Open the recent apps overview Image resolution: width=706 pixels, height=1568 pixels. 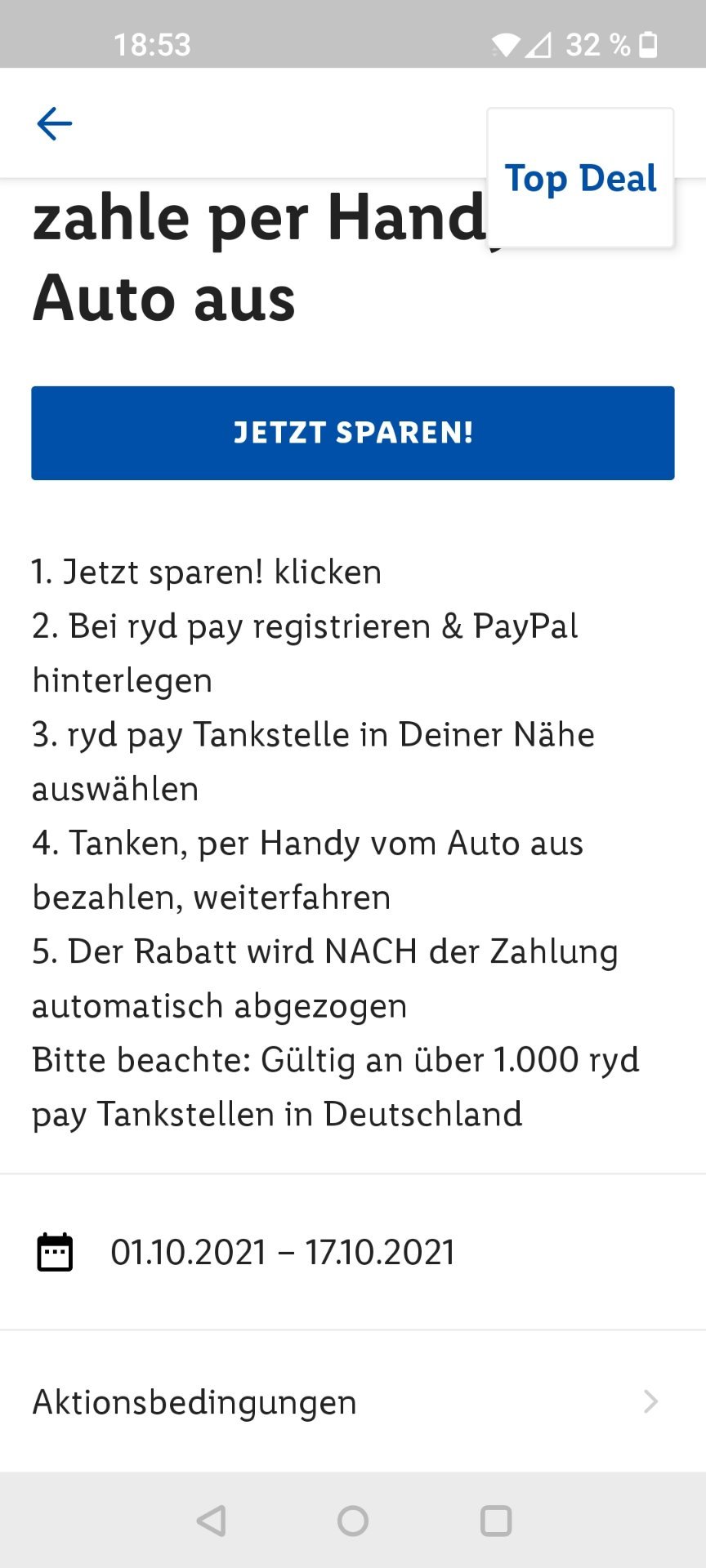(x=496, y=1521)
